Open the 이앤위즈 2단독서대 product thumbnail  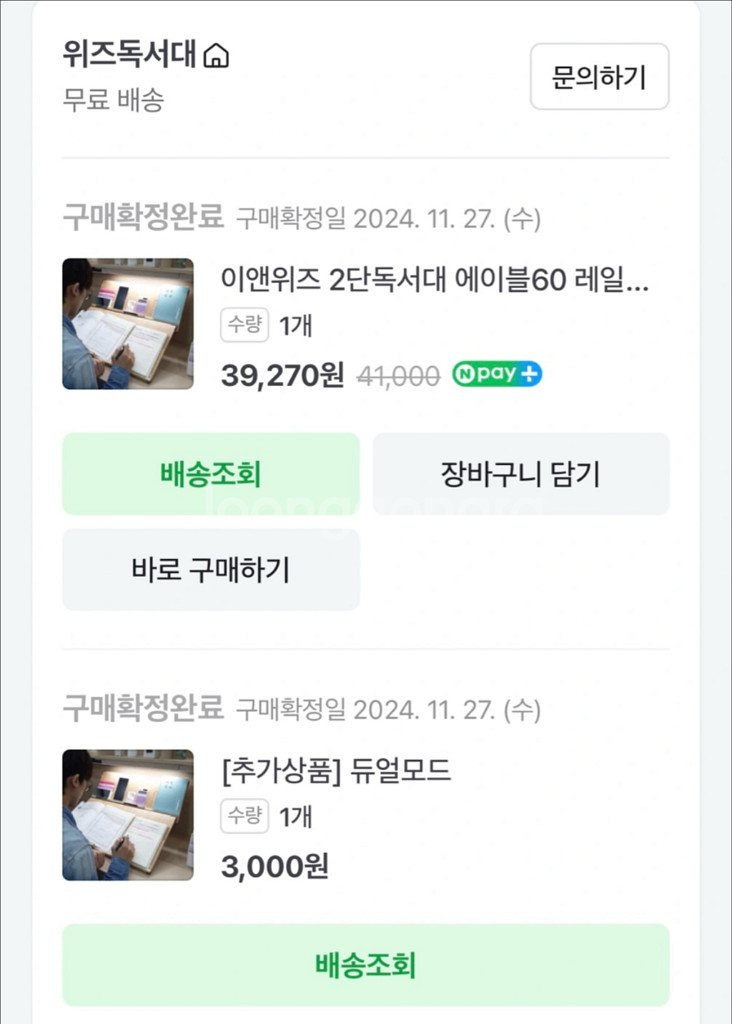128,324
